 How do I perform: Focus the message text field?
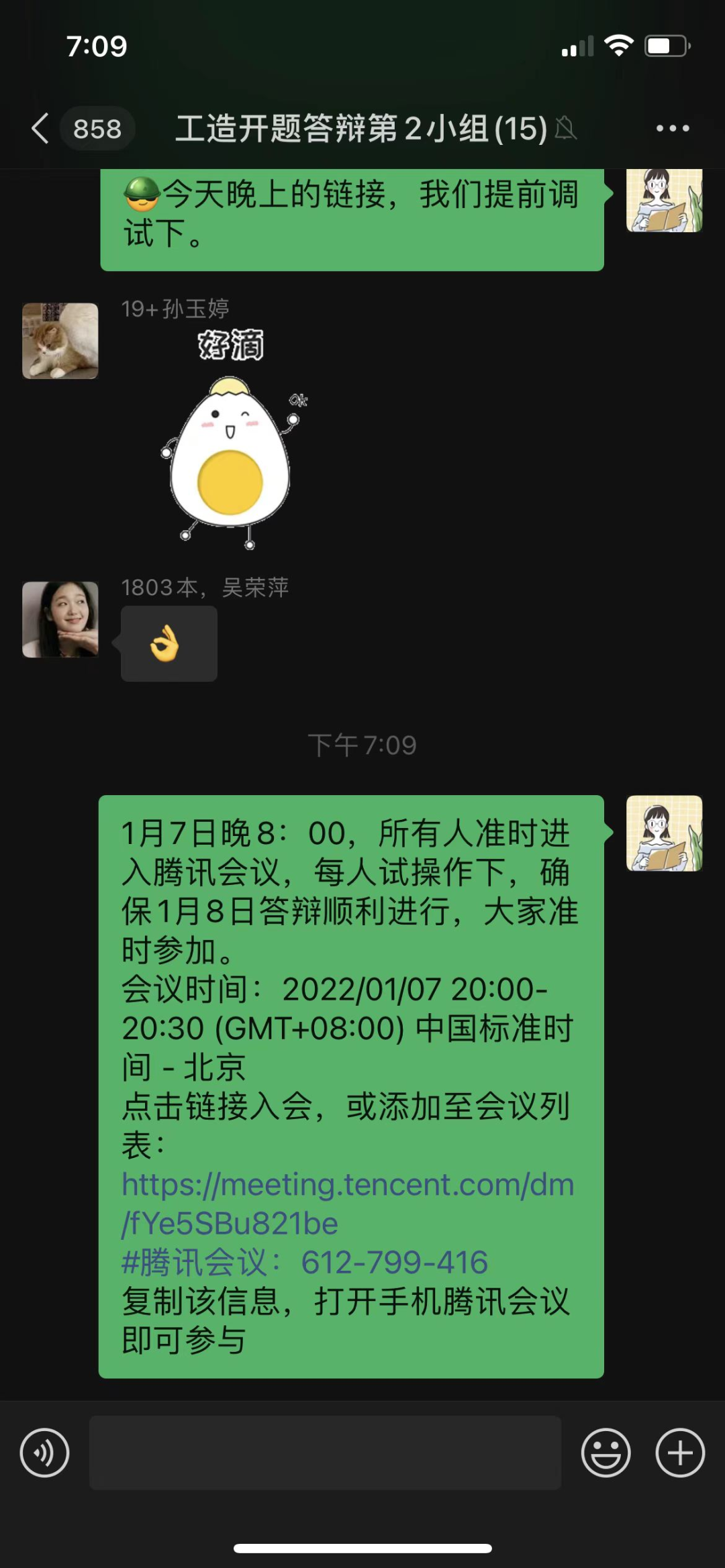pyautogui.click(x=325, y=1453)
